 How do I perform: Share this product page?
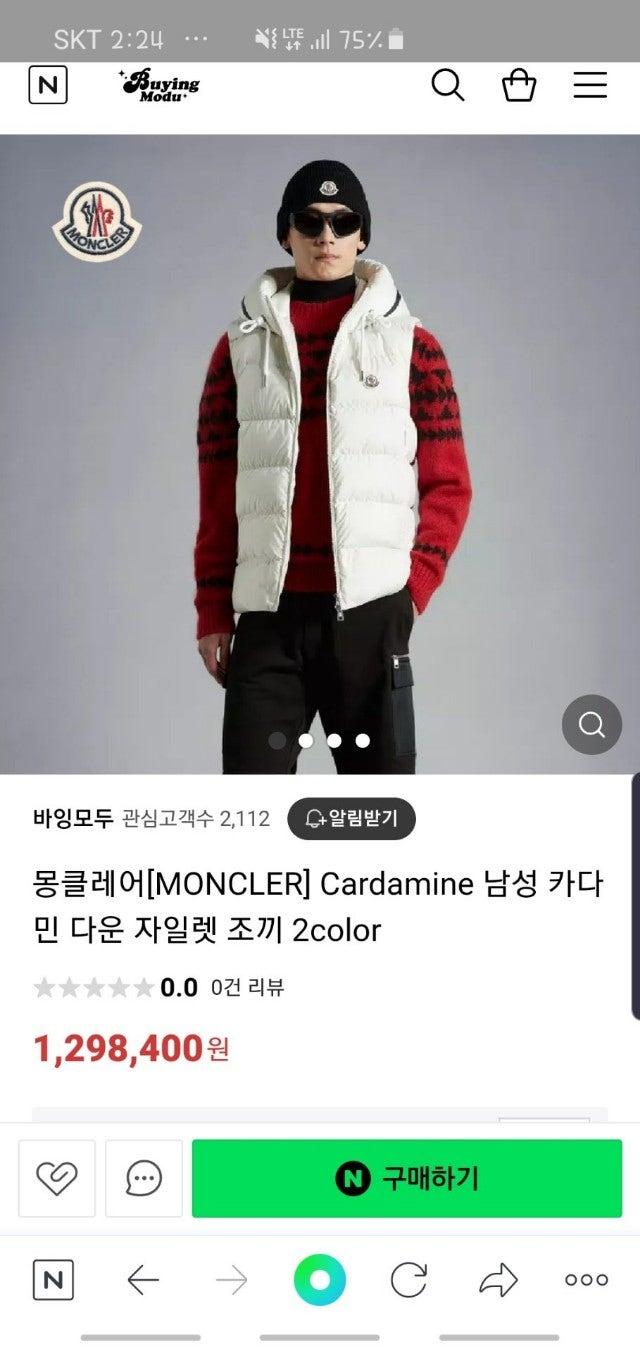499,1279
